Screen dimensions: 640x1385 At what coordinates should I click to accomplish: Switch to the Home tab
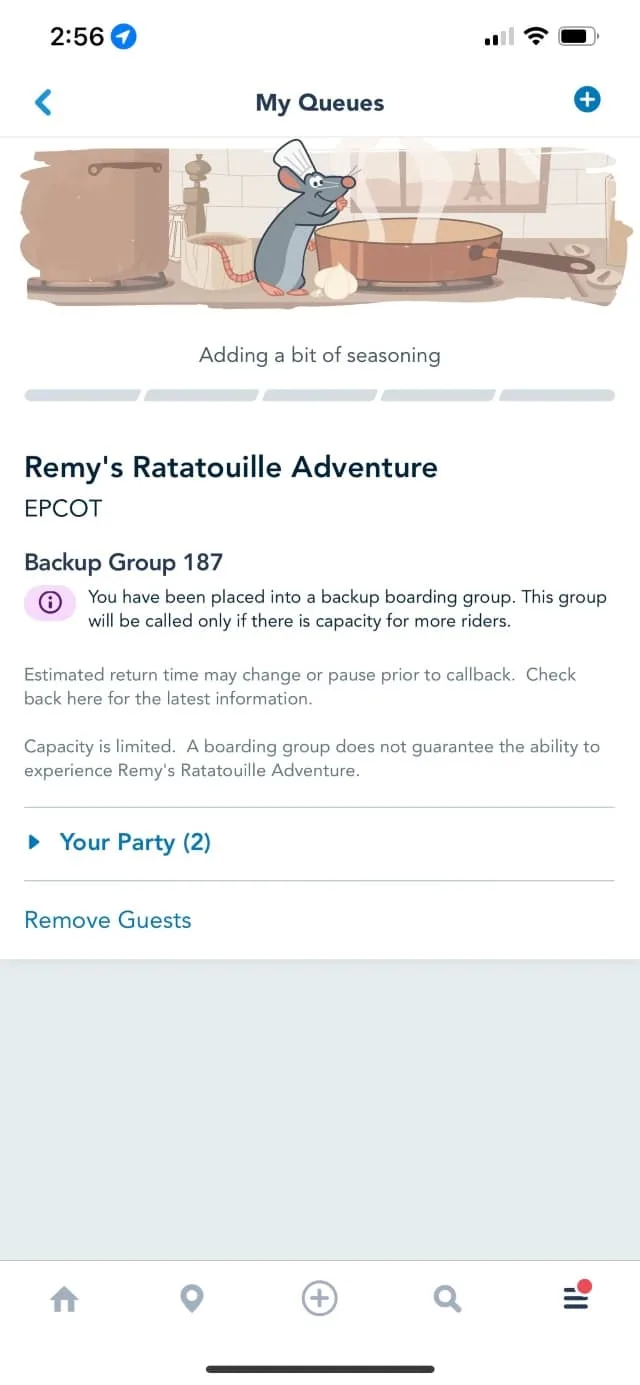point(64,1299)
